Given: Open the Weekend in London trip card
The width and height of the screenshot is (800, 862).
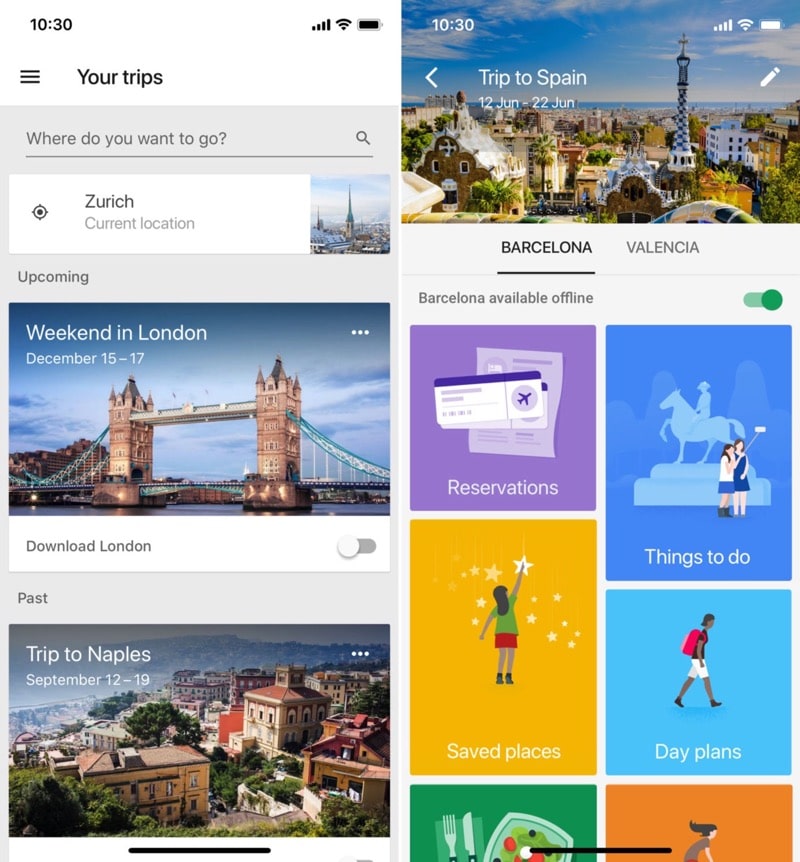Looking at the screenshot, I should [199, 420].
